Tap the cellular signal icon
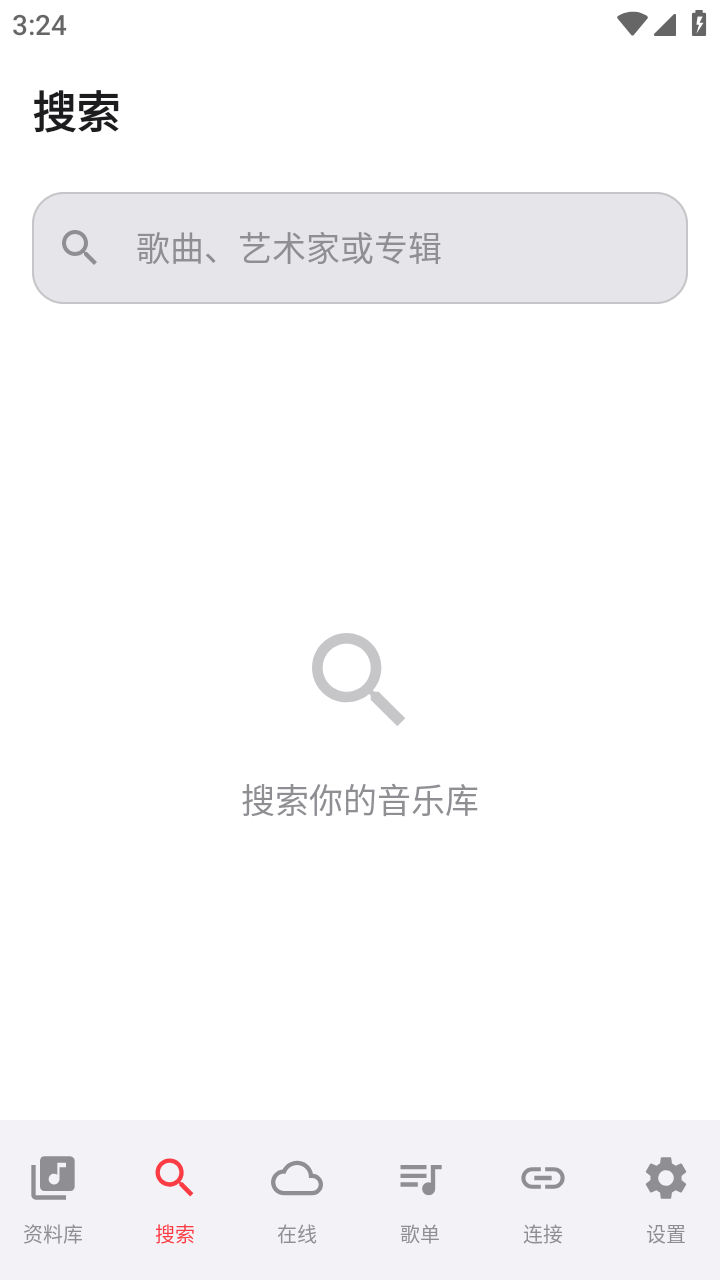The image size is (720, 1280). (x=664, y=24)
